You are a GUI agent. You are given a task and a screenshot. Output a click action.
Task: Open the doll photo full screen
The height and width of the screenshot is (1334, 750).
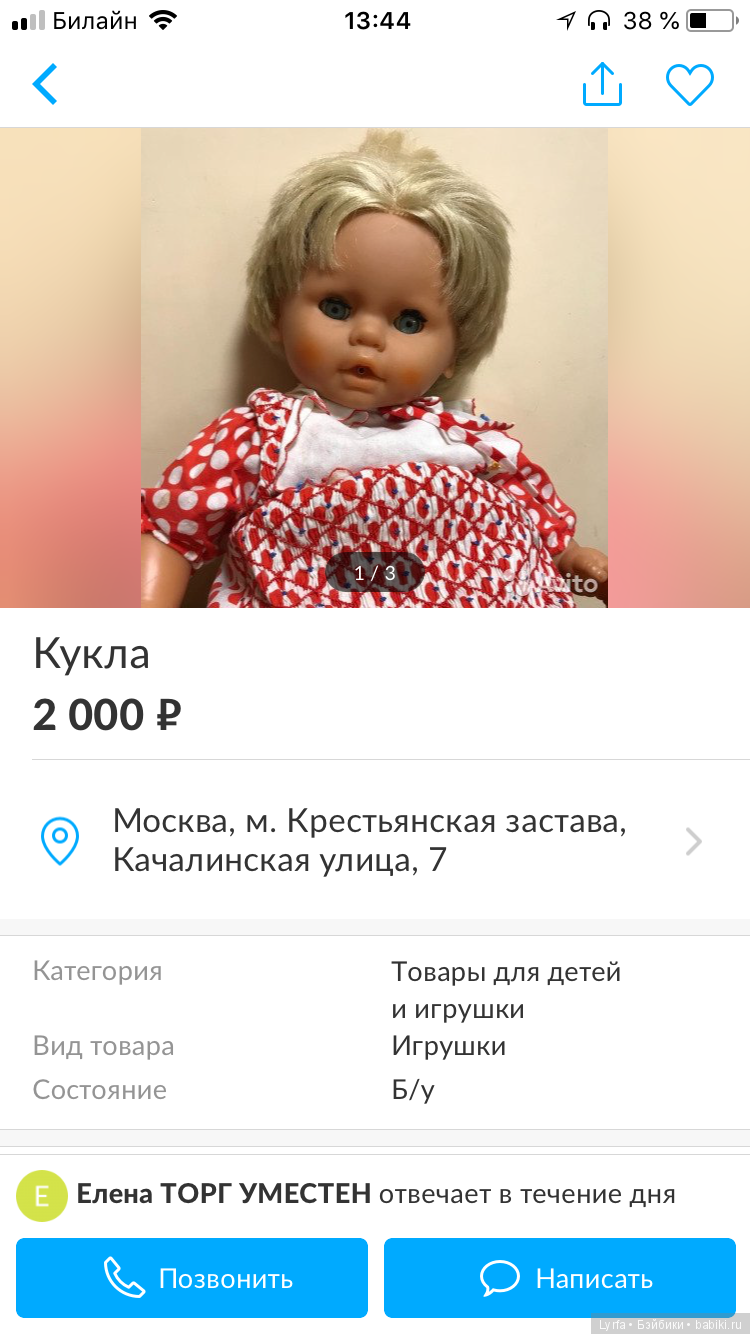374,367
